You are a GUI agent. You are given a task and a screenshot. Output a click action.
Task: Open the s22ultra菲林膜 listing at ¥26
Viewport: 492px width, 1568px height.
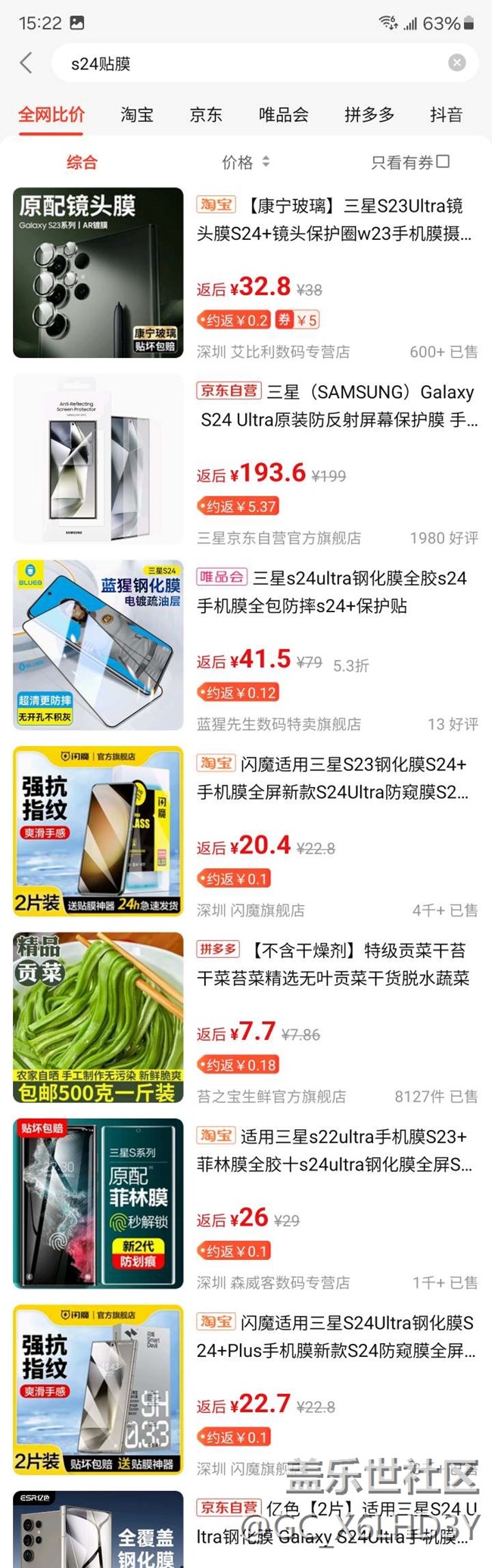[x=246, y=1203]
